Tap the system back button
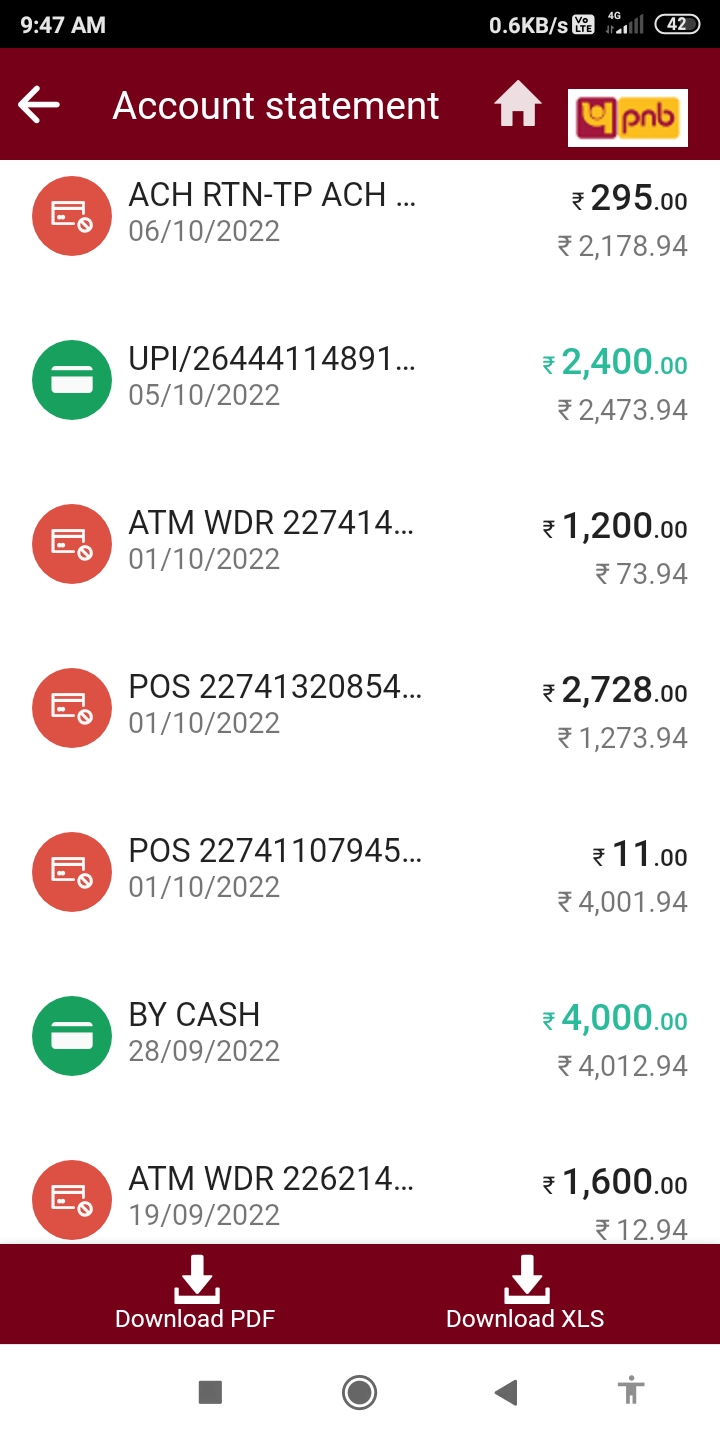 (506, 1392)
